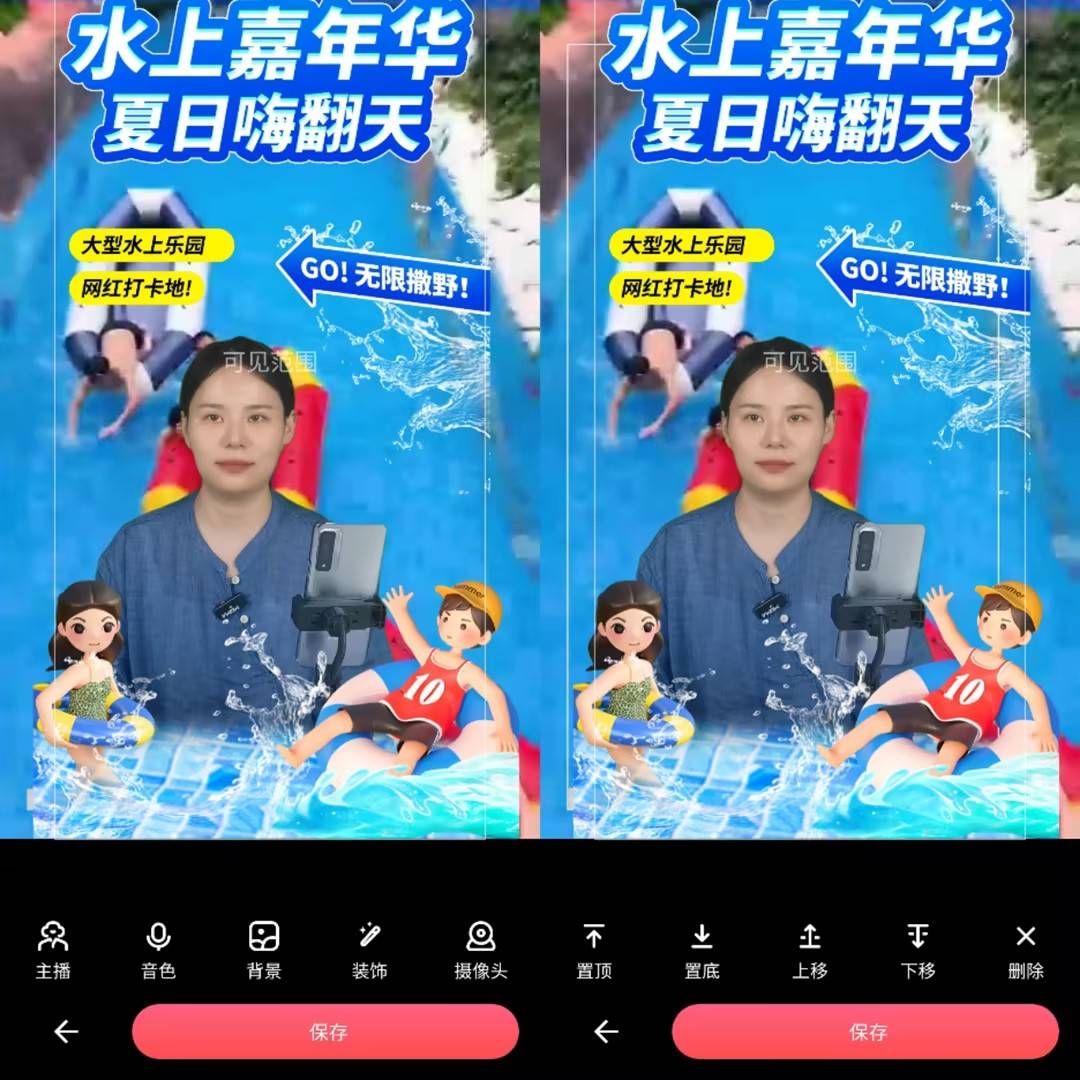Tap 保存 below the 置顶 toolbar

[x=866, y=1032]
